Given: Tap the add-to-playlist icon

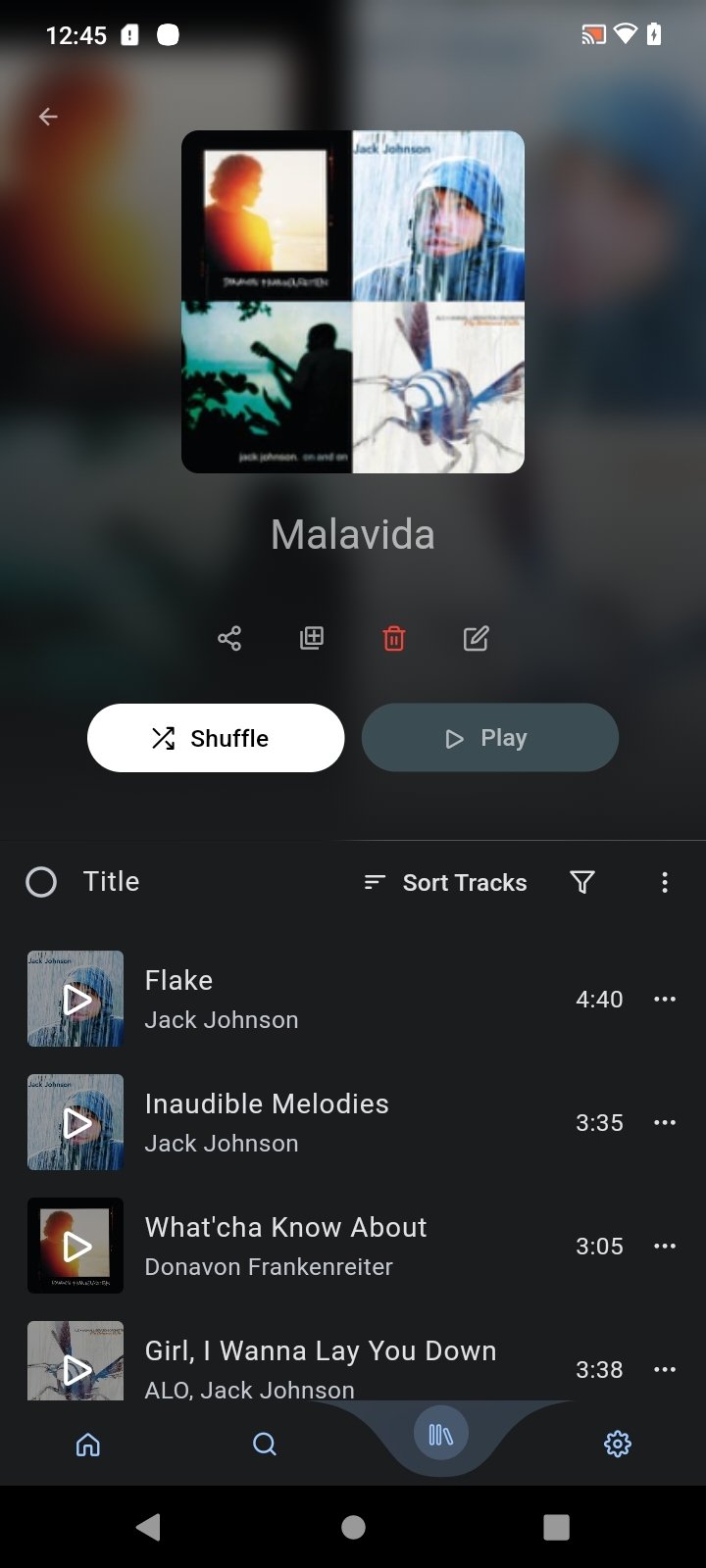Looking at the screenshot, I should coord(312,639).
